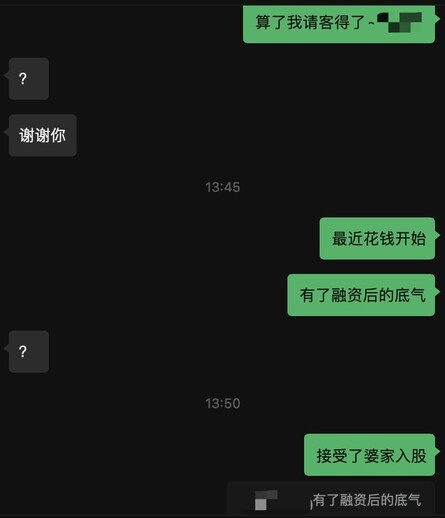Open the quoted message 有了融资后的底气 below 接受了婆家入股
The image size is (445, 518).
pyautogui.click(x=331, y=500)
